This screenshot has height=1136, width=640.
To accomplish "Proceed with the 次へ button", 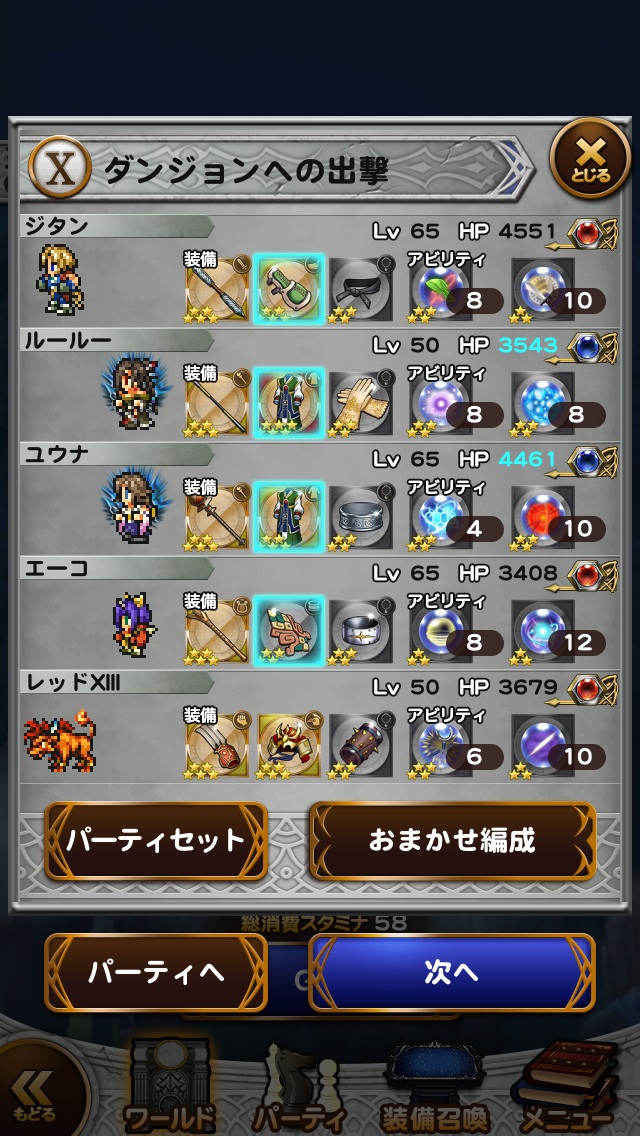I will (452, 972).
